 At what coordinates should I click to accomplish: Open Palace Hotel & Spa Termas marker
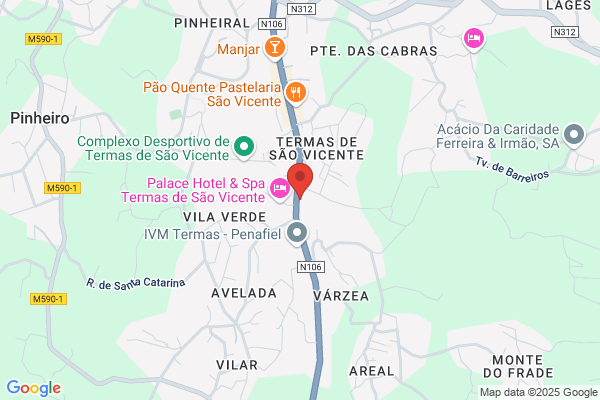[280, 189]
